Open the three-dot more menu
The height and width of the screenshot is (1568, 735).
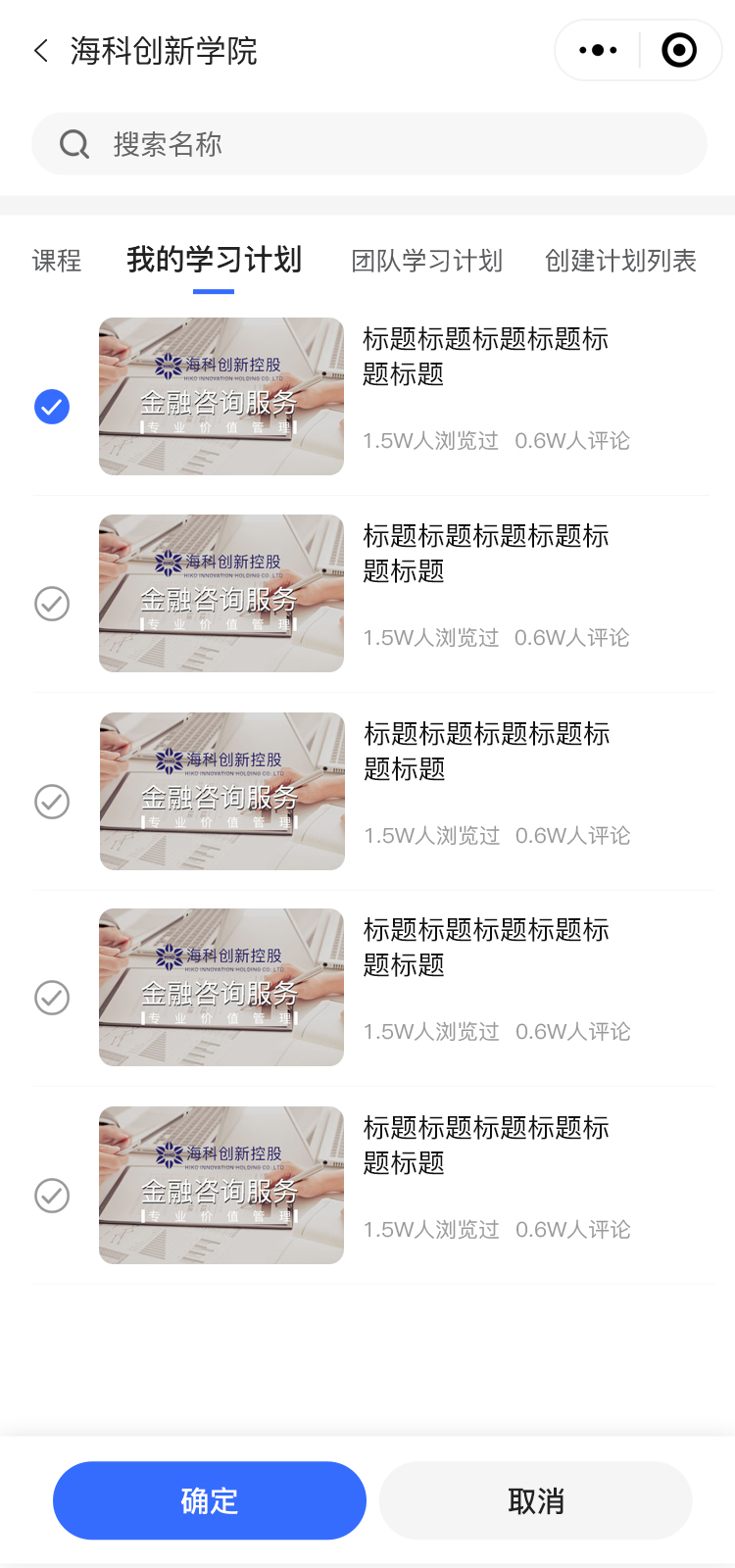[x=598, y=50]
